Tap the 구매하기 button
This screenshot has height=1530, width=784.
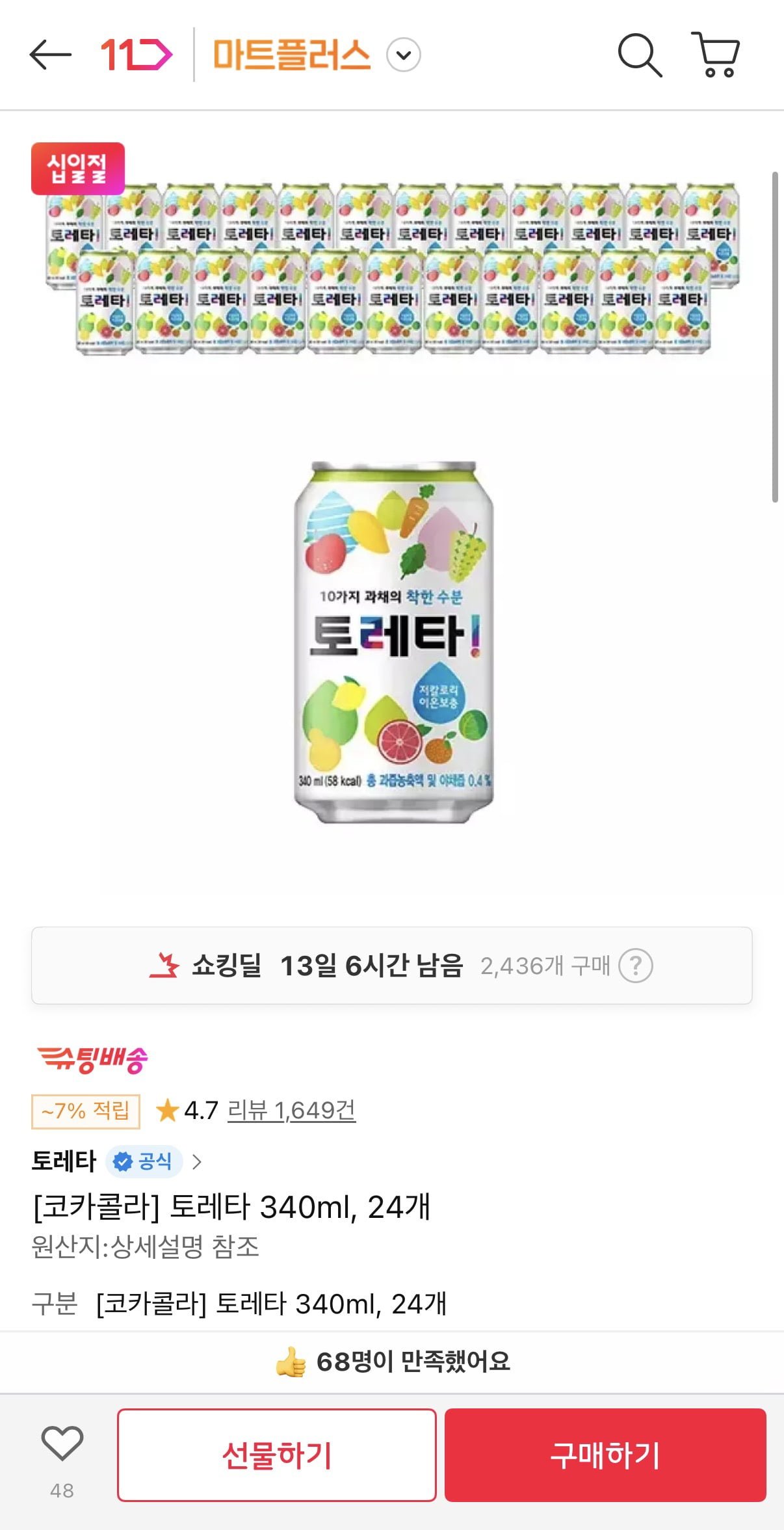(x=605, y=1455)
